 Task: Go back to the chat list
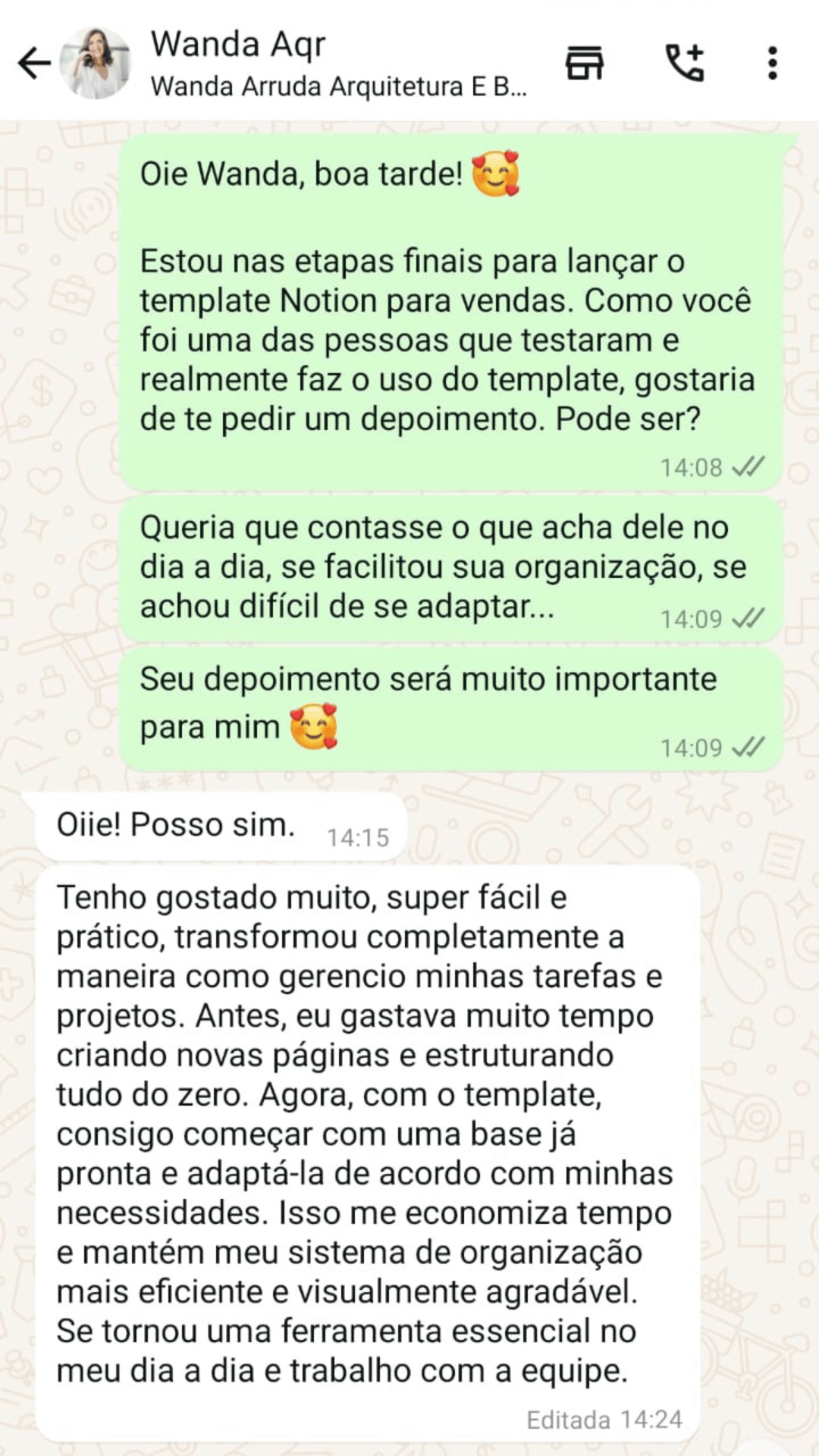coord(34,63)
